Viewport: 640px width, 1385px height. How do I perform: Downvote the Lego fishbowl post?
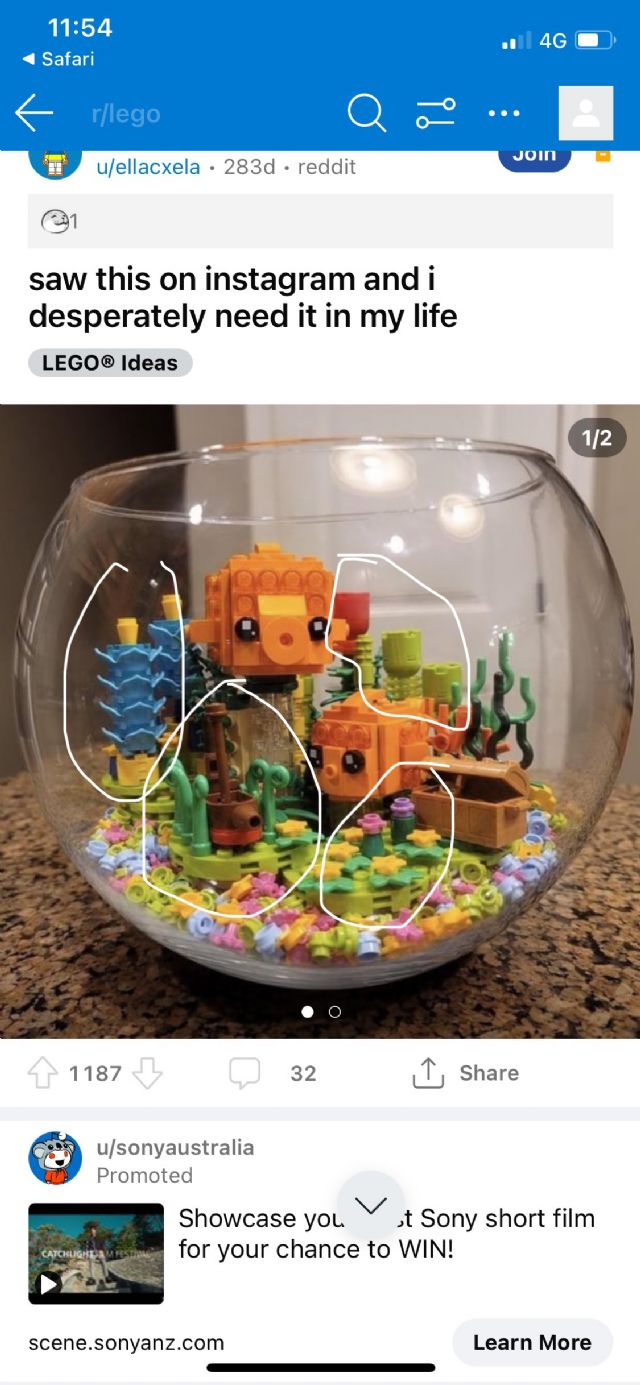(147, 1073)
